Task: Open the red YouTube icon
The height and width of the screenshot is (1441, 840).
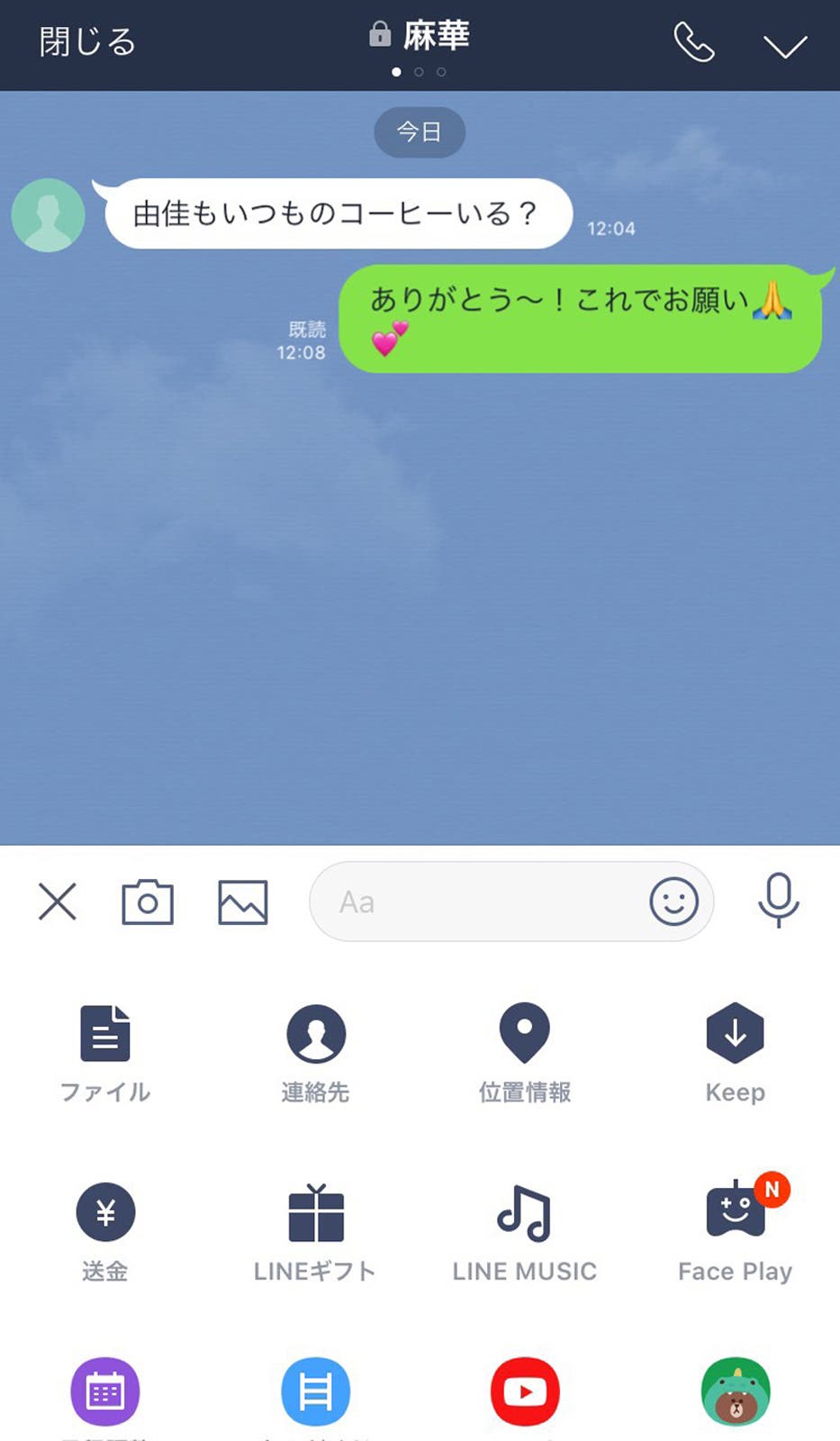Action: tap(525, 1391)
